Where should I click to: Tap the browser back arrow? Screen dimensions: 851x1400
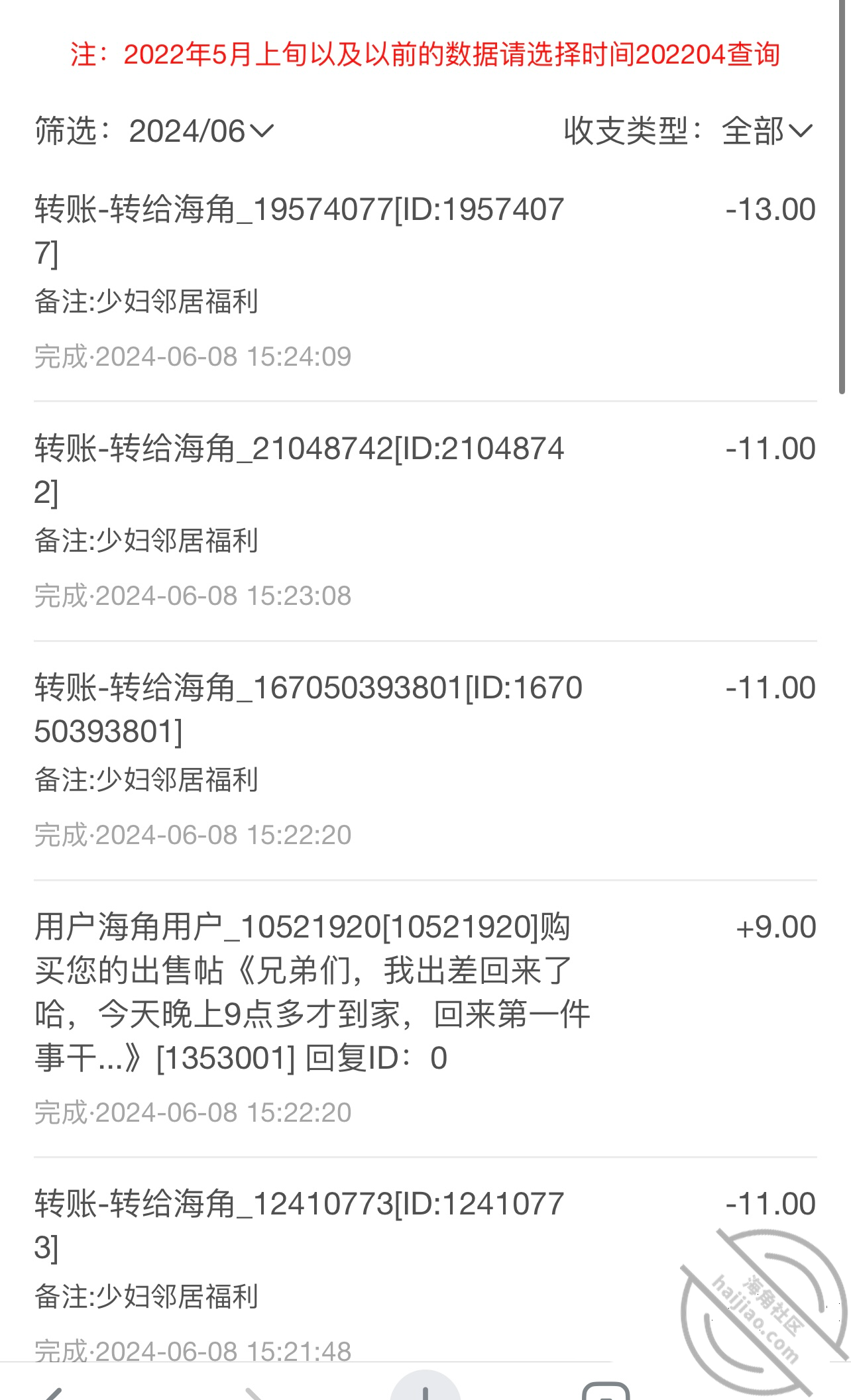(53, 1391)
